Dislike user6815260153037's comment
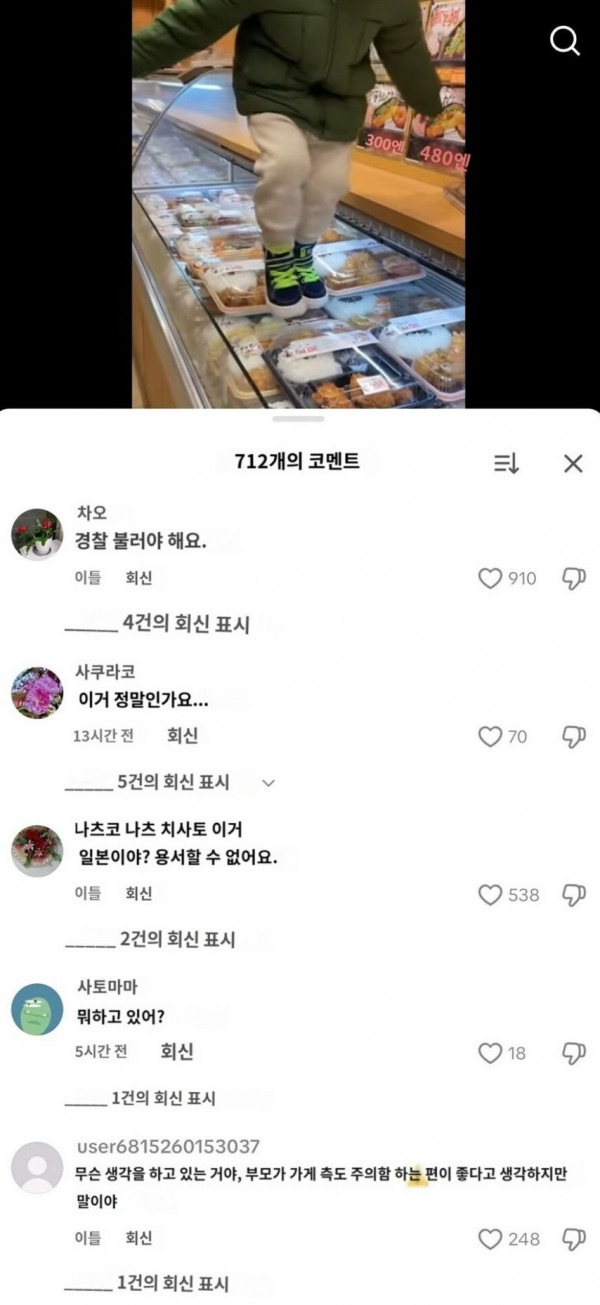 573,1239
